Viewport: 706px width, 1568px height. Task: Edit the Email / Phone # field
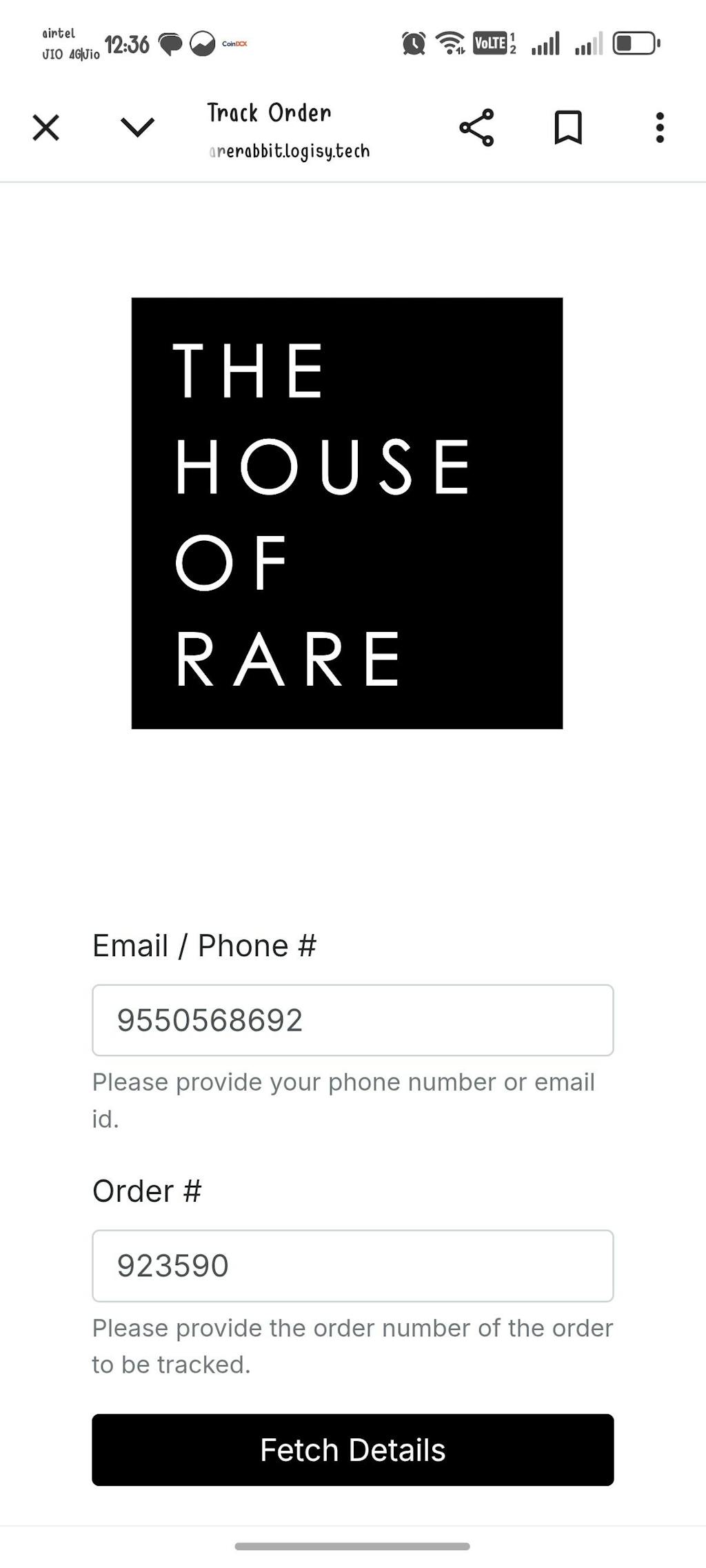tap(352, 1020)
